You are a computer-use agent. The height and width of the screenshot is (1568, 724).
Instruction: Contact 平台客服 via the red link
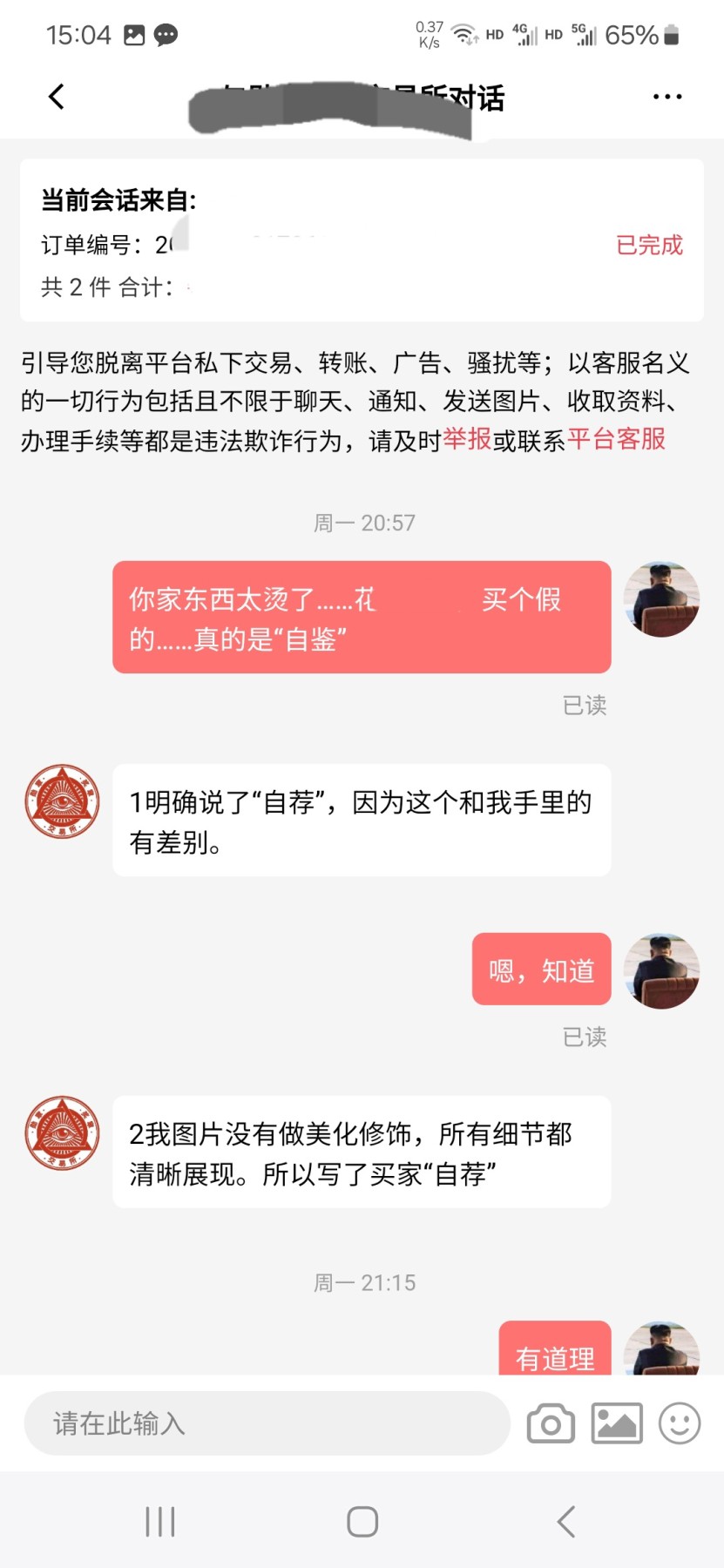tap(615, 441)
